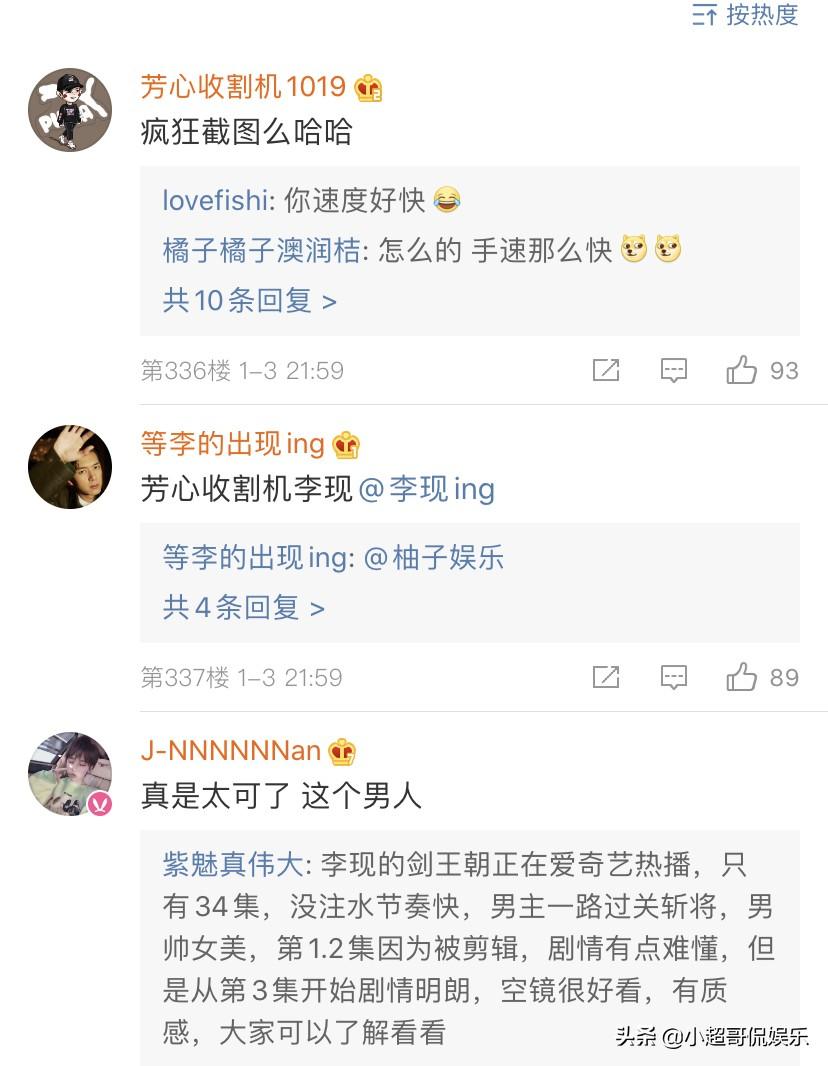The width and height of the screenshot is (828, 1066).
Task: Open the @李现ing mention link
Action: [427, 489]
